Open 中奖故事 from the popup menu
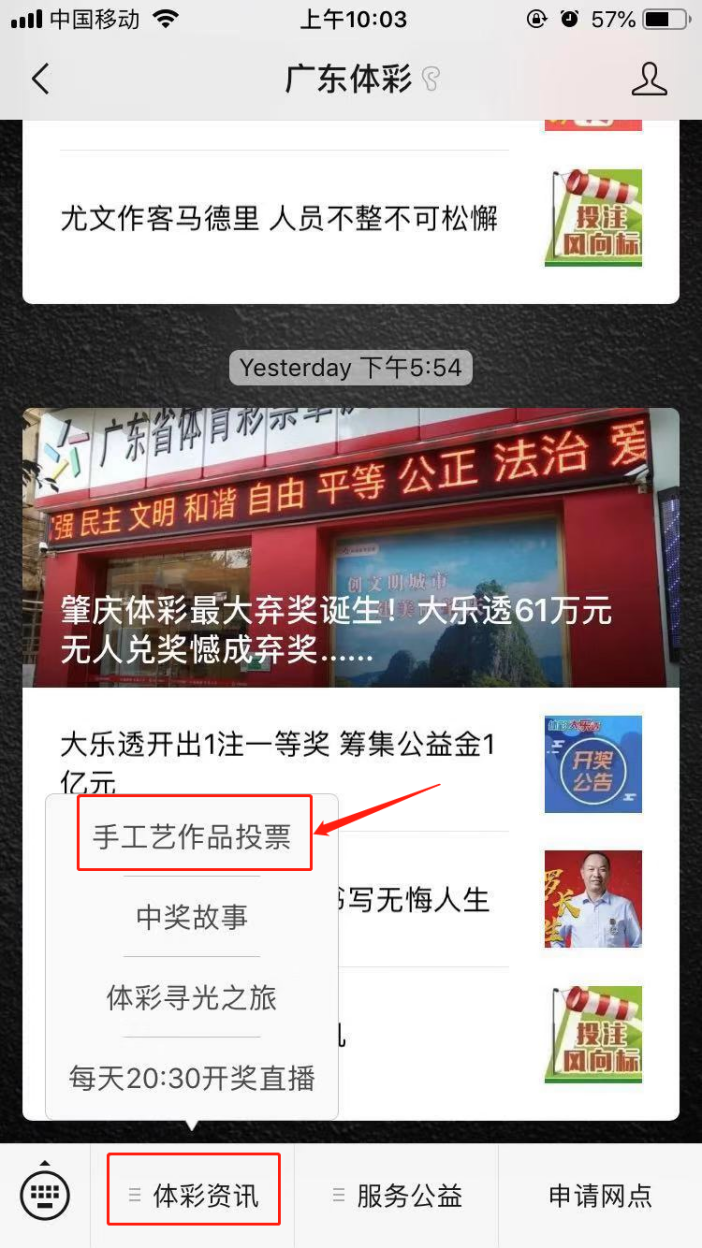702x1248 pixels. (x=192, y=916)
